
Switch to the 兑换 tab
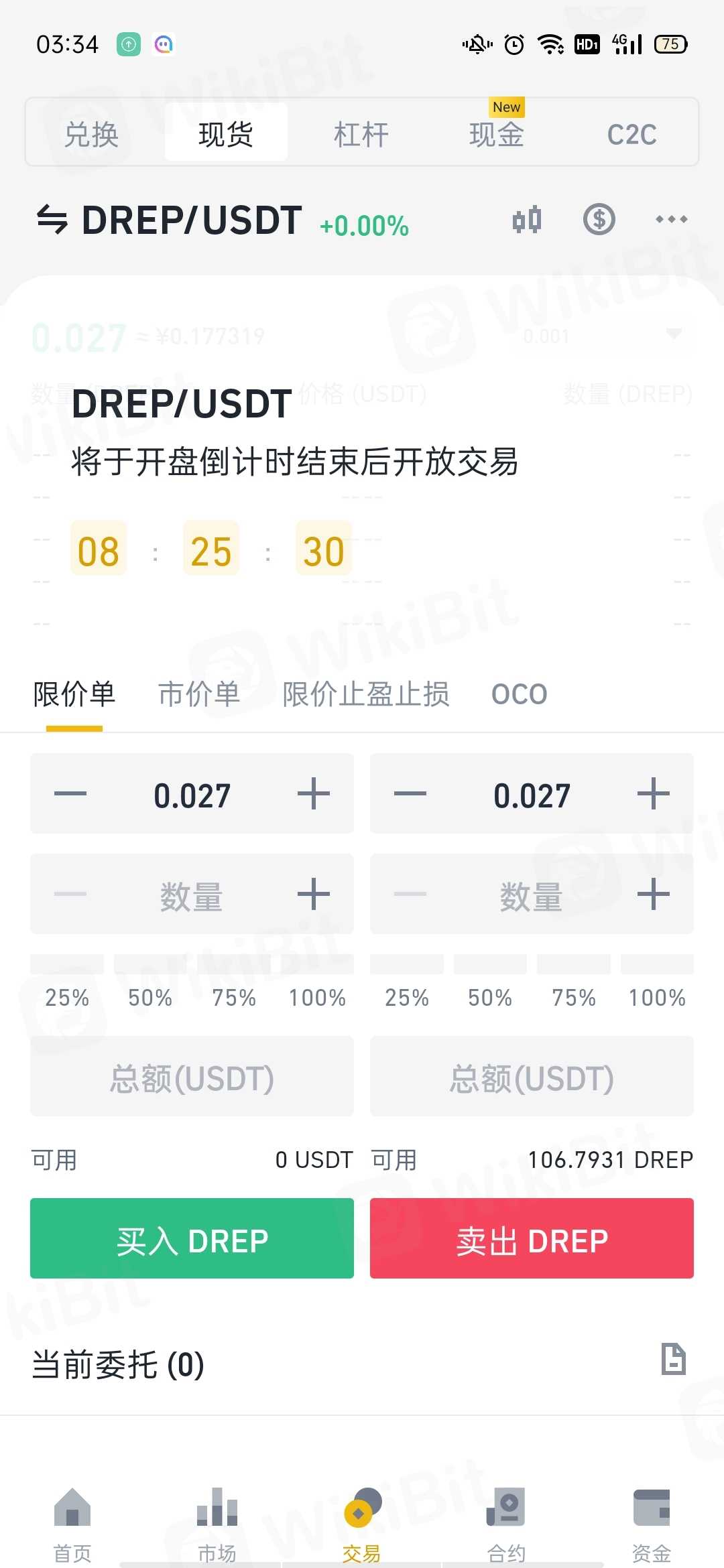click(x=92, y=134)
